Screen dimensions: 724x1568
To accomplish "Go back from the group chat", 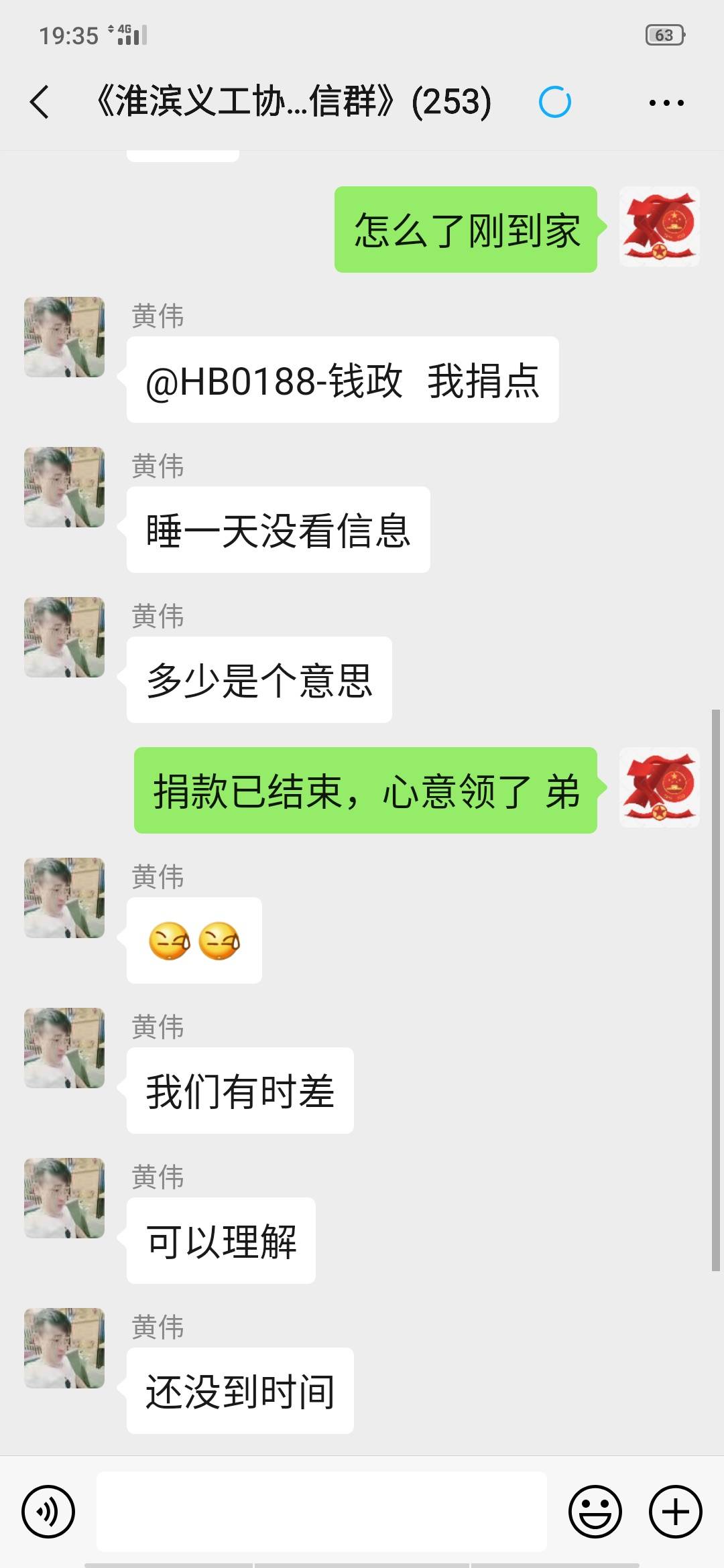I will 40,102.
